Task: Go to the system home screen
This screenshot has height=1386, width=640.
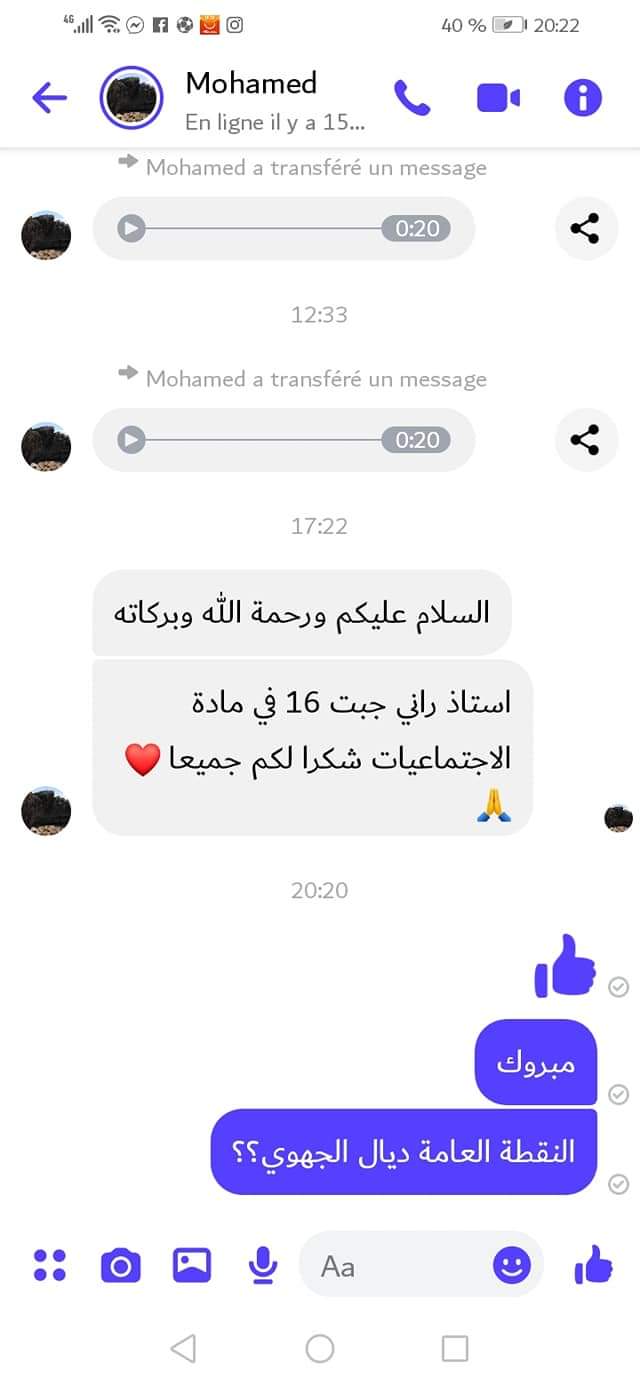Action: (x=320, y=1349)
